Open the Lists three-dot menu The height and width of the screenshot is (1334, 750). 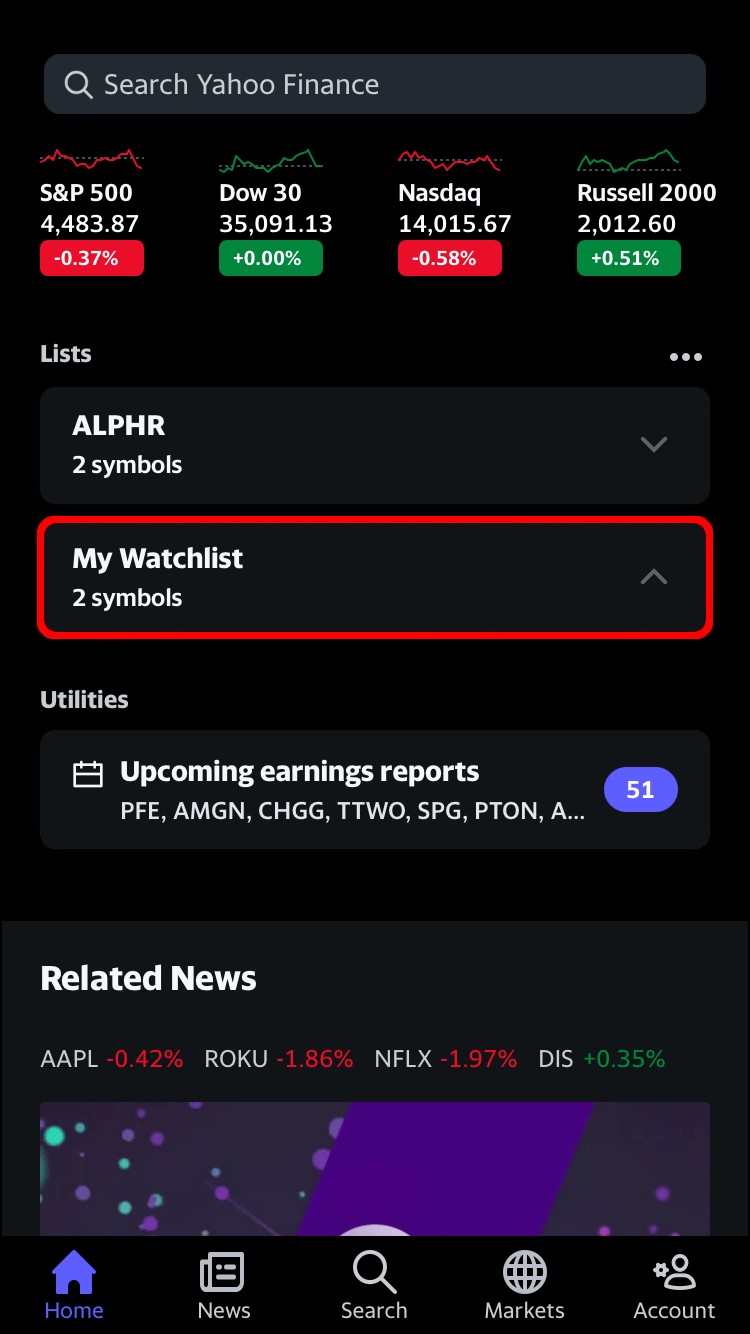tap(685, 357)
